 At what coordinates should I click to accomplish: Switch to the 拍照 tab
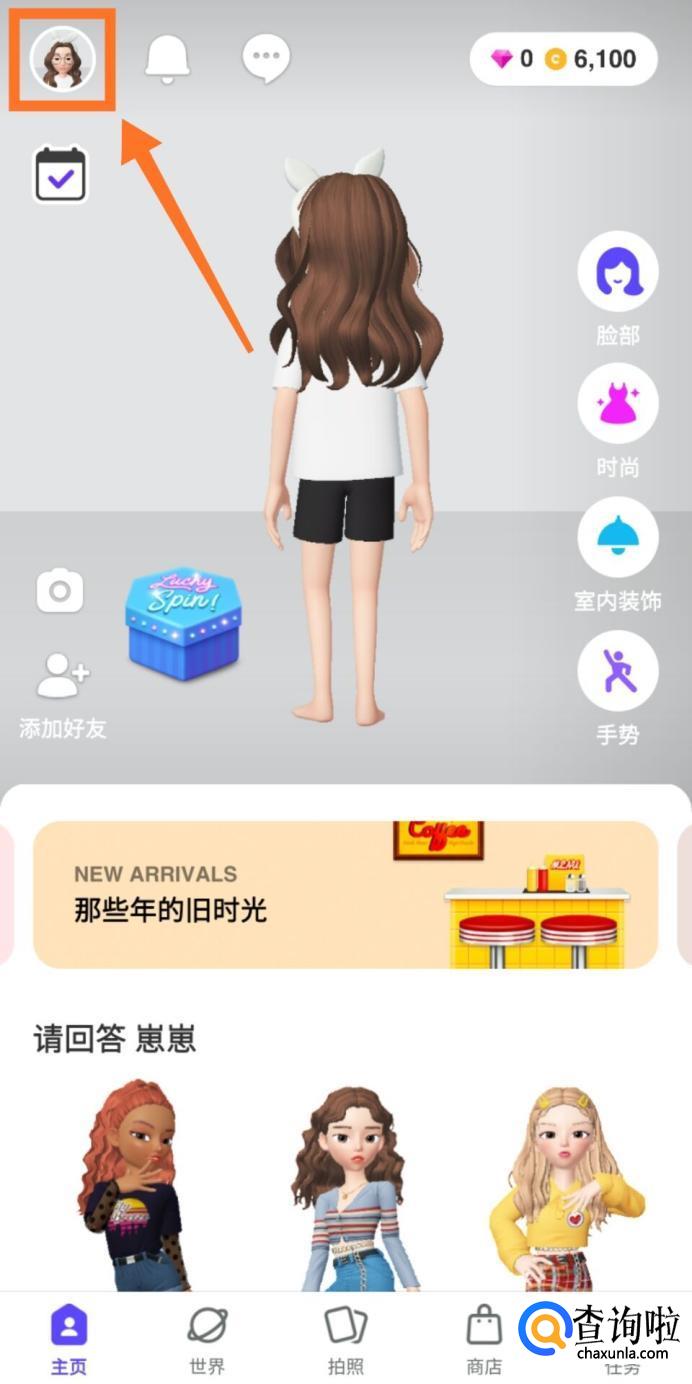(x=346, y=1340)
